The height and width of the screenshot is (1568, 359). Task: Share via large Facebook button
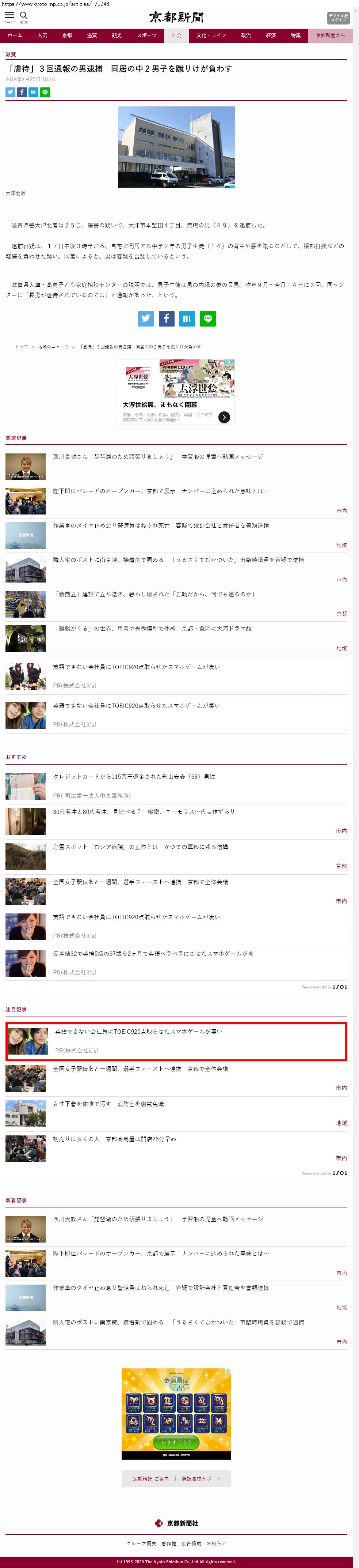(x=167, y=318)
